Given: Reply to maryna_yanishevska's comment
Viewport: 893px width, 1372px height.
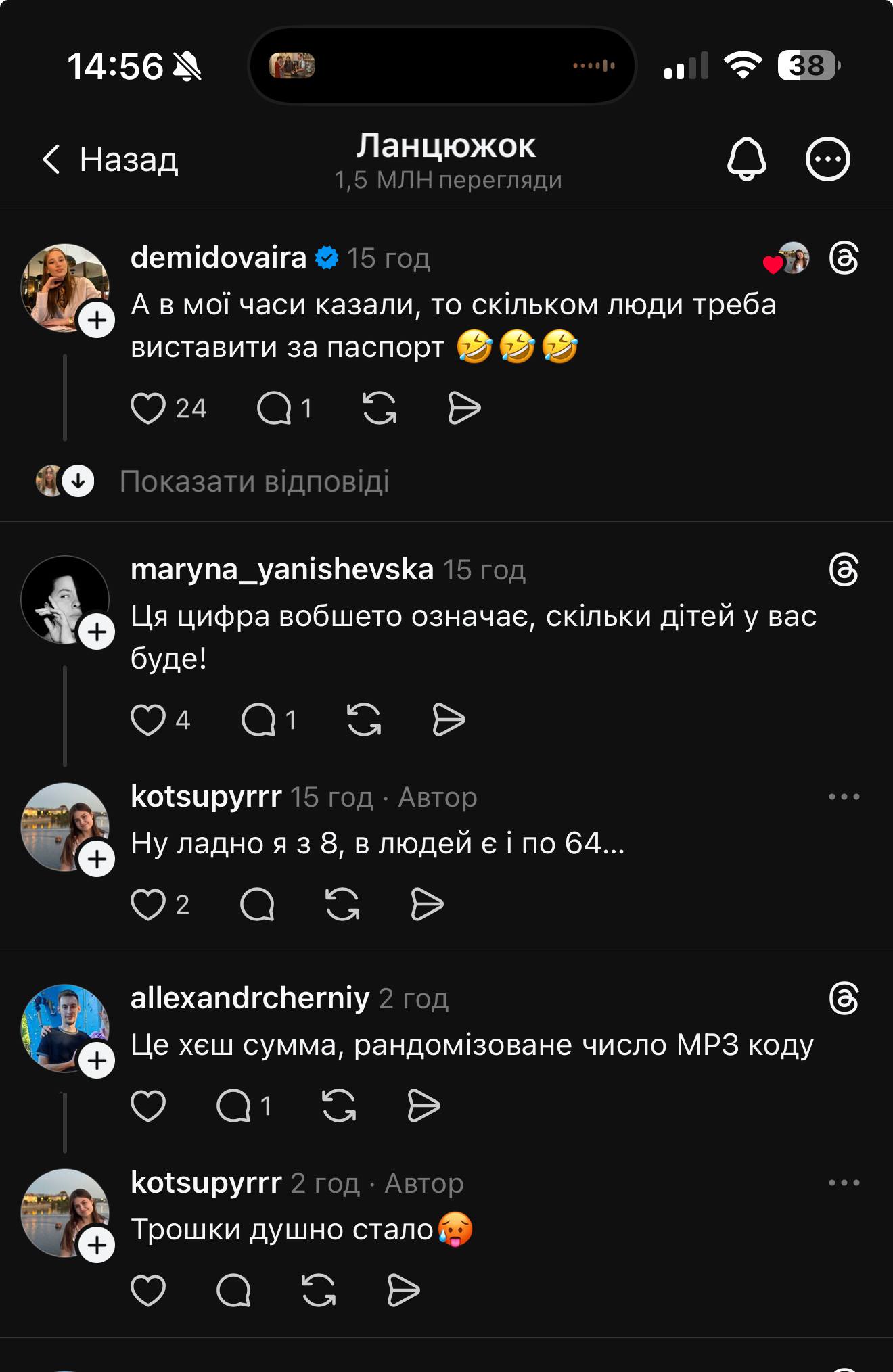Looking at the screenshot, I should [x=258, y=719].
